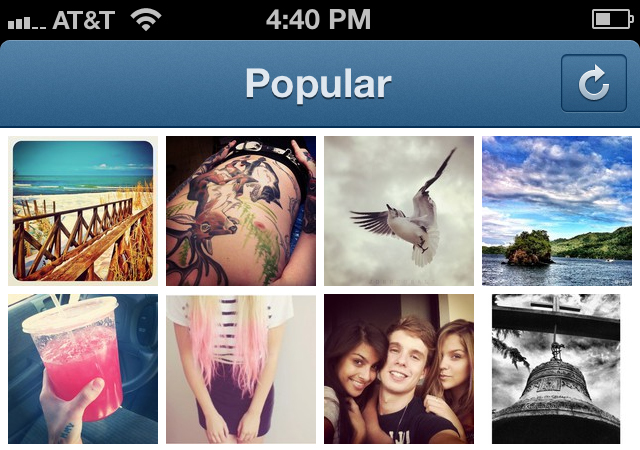640x450 pixels.
Task: Open the deer tattoo photo
Action: point(241,211)
